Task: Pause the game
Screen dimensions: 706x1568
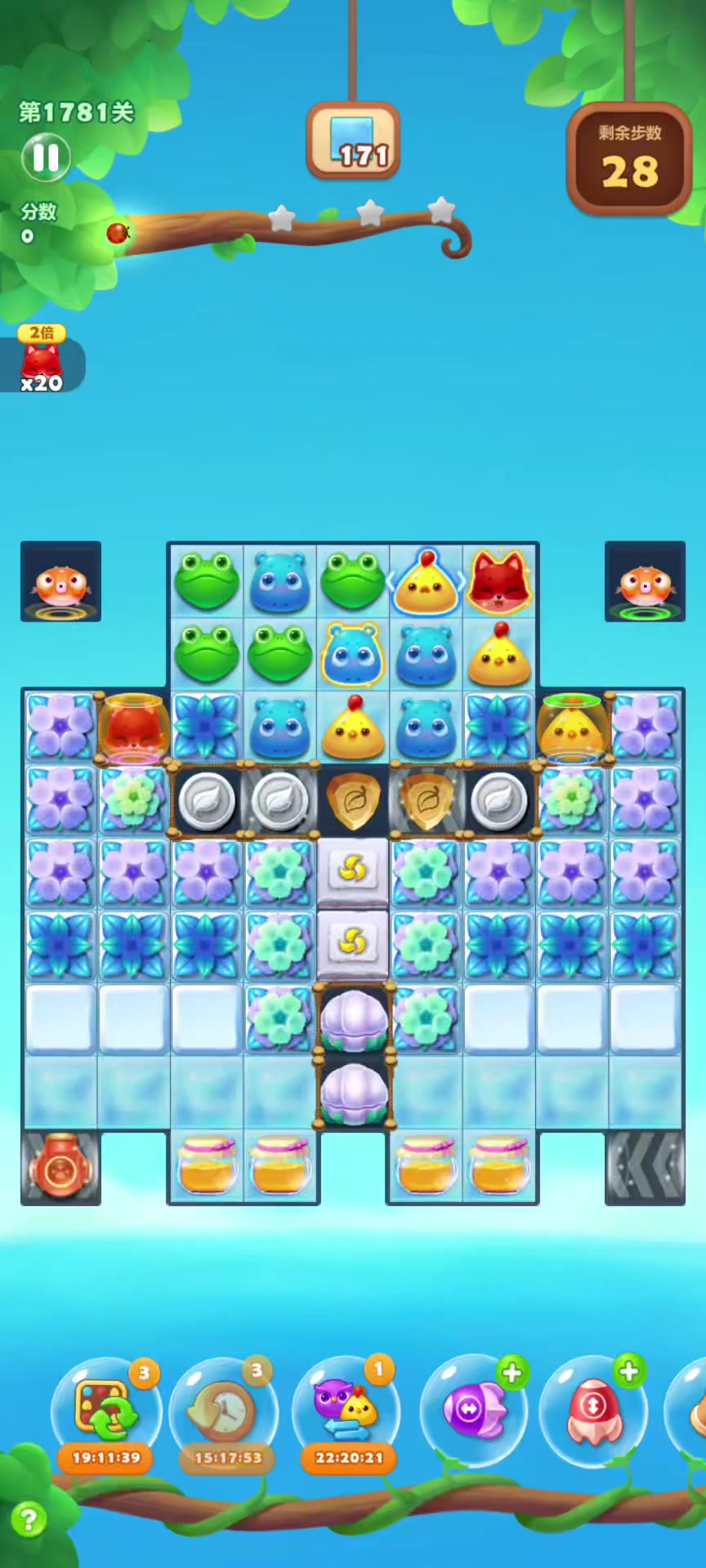Action: [46, 157]
